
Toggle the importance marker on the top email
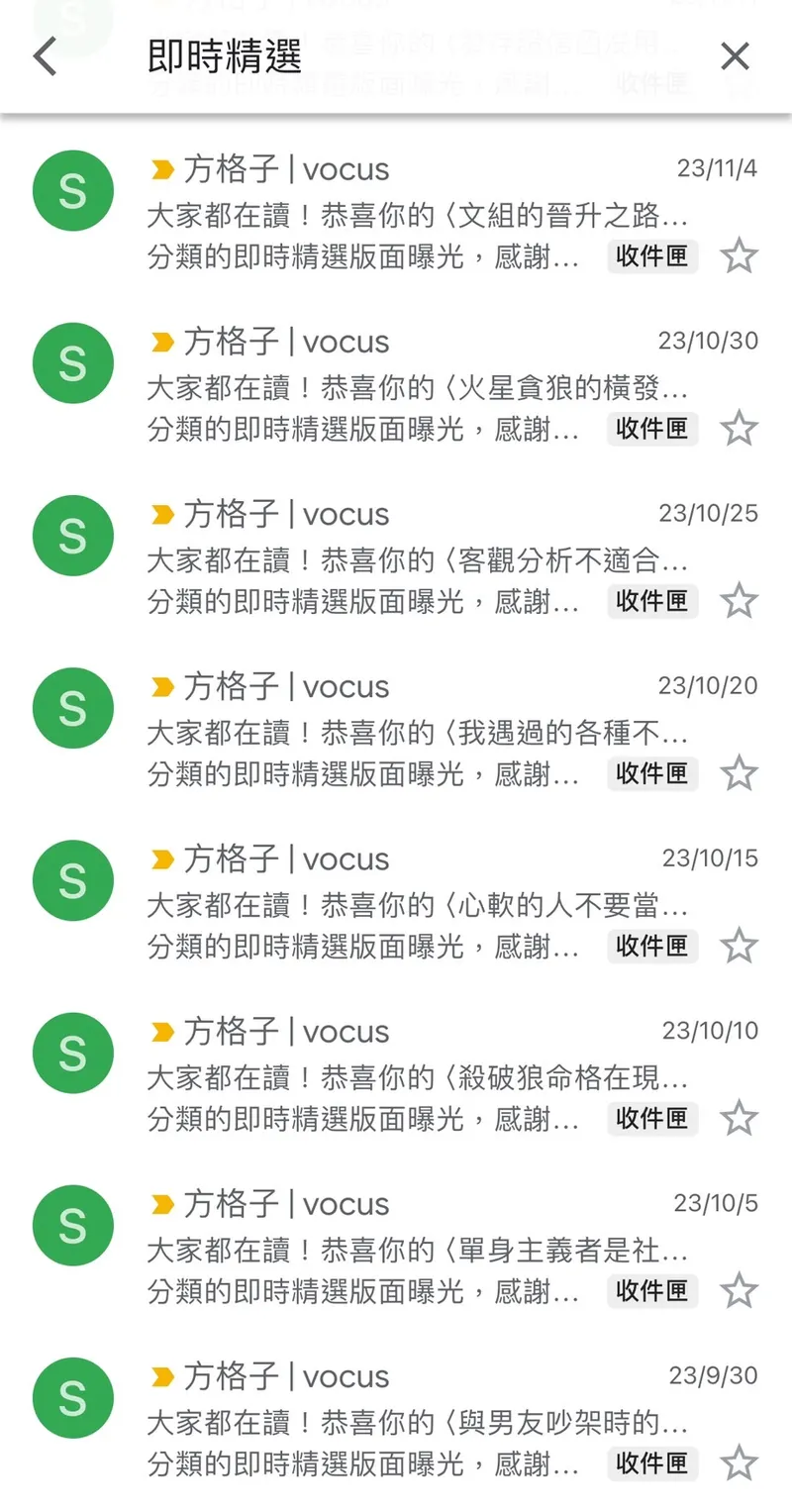[x=161, y=168]
